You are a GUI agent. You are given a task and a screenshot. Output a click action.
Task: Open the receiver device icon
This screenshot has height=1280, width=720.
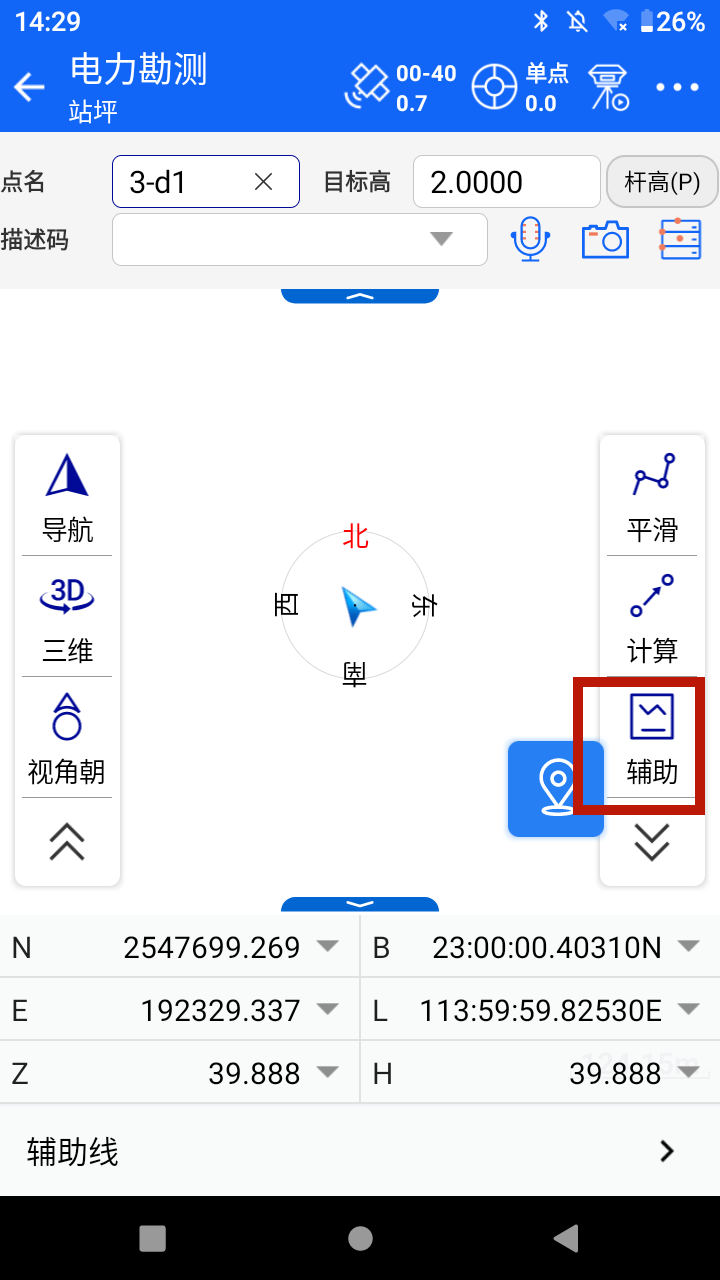[608, 88]
